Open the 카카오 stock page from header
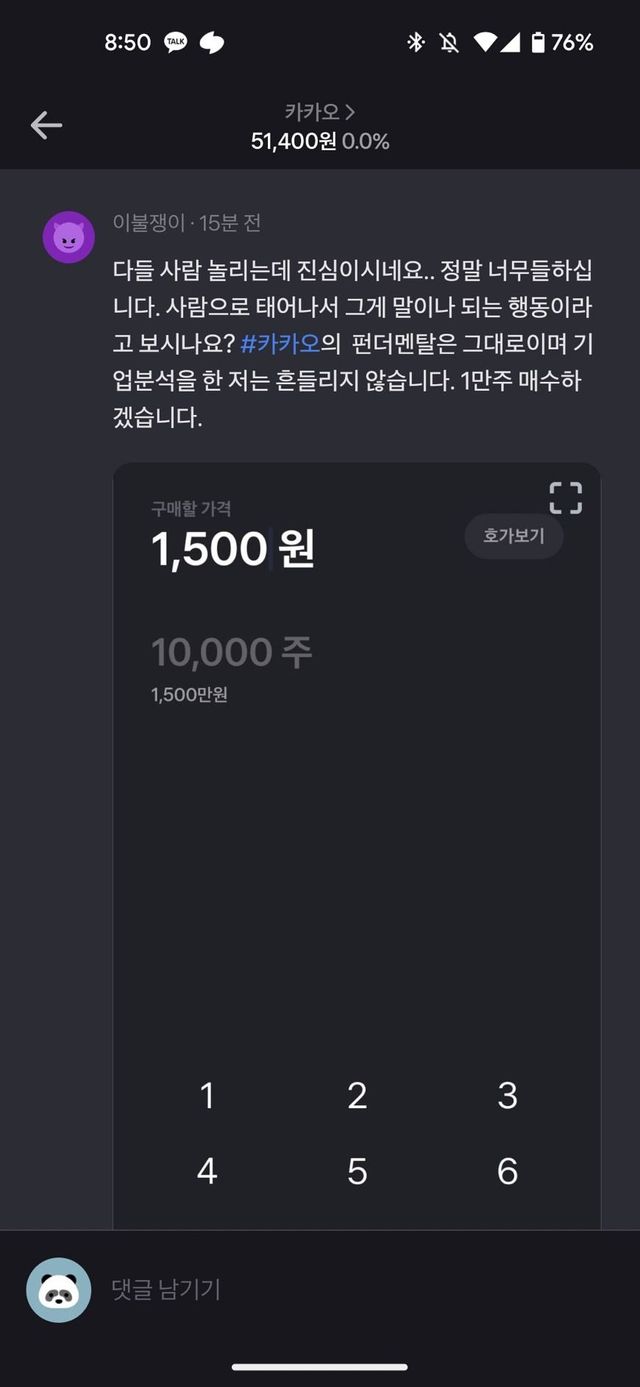The width and height of the screenshot is (640, 1387). pyautogui.click(x=320, y=113)
